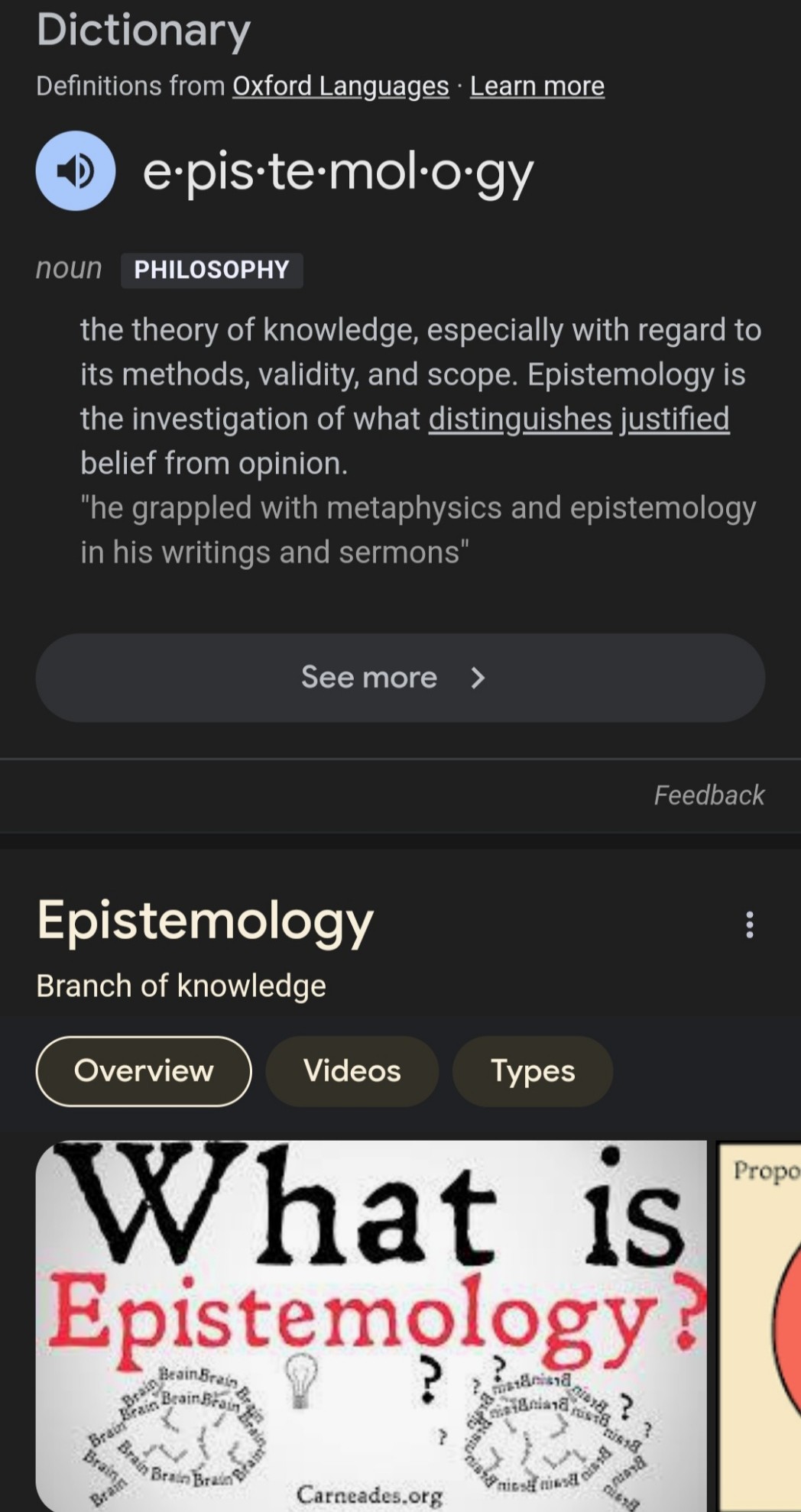Open the partially visible Propo image tile
The width and height of the screenshot is (801, 1512).
pyautogui.click(x=760, y=1326)
